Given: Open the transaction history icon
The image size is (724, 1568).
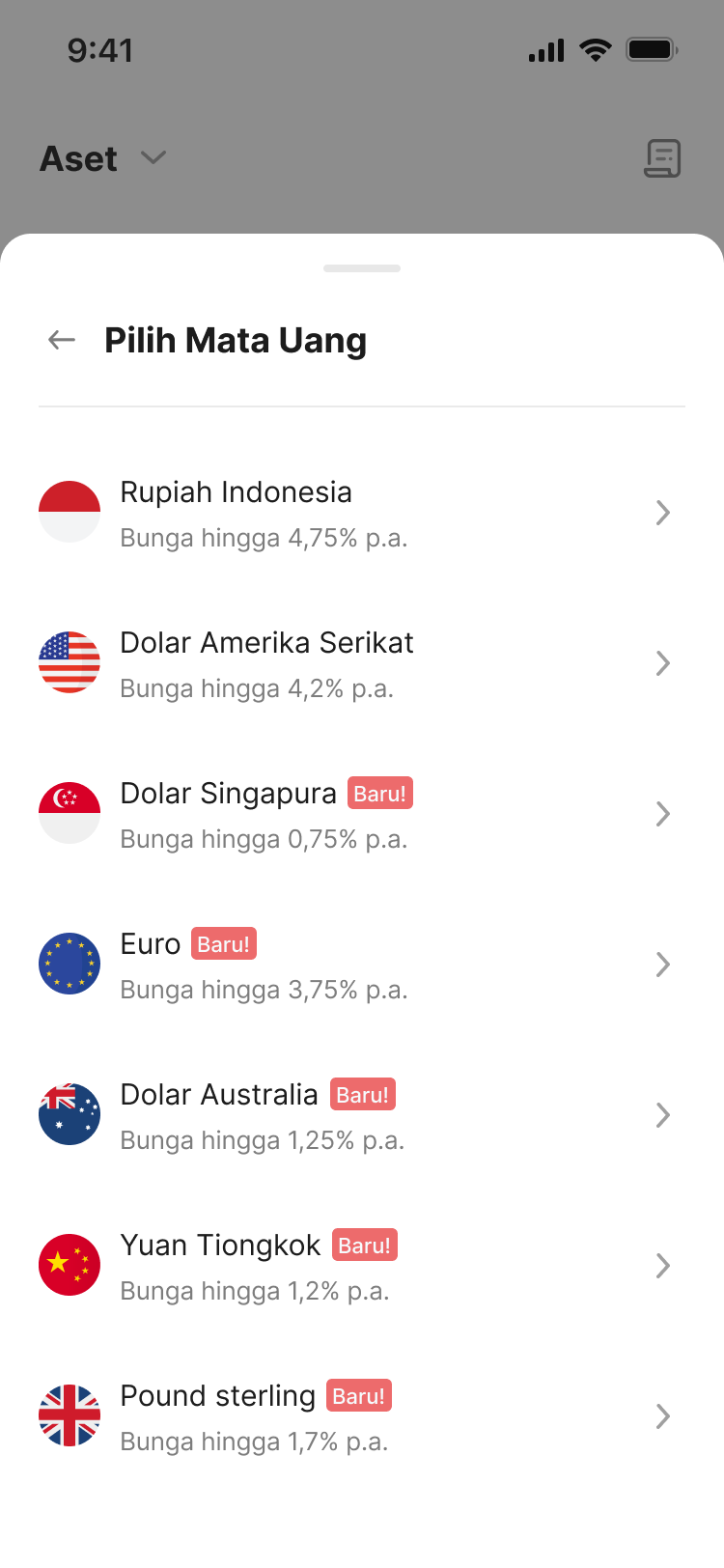Looking at the screenshot, I should (x=662, y=158).
